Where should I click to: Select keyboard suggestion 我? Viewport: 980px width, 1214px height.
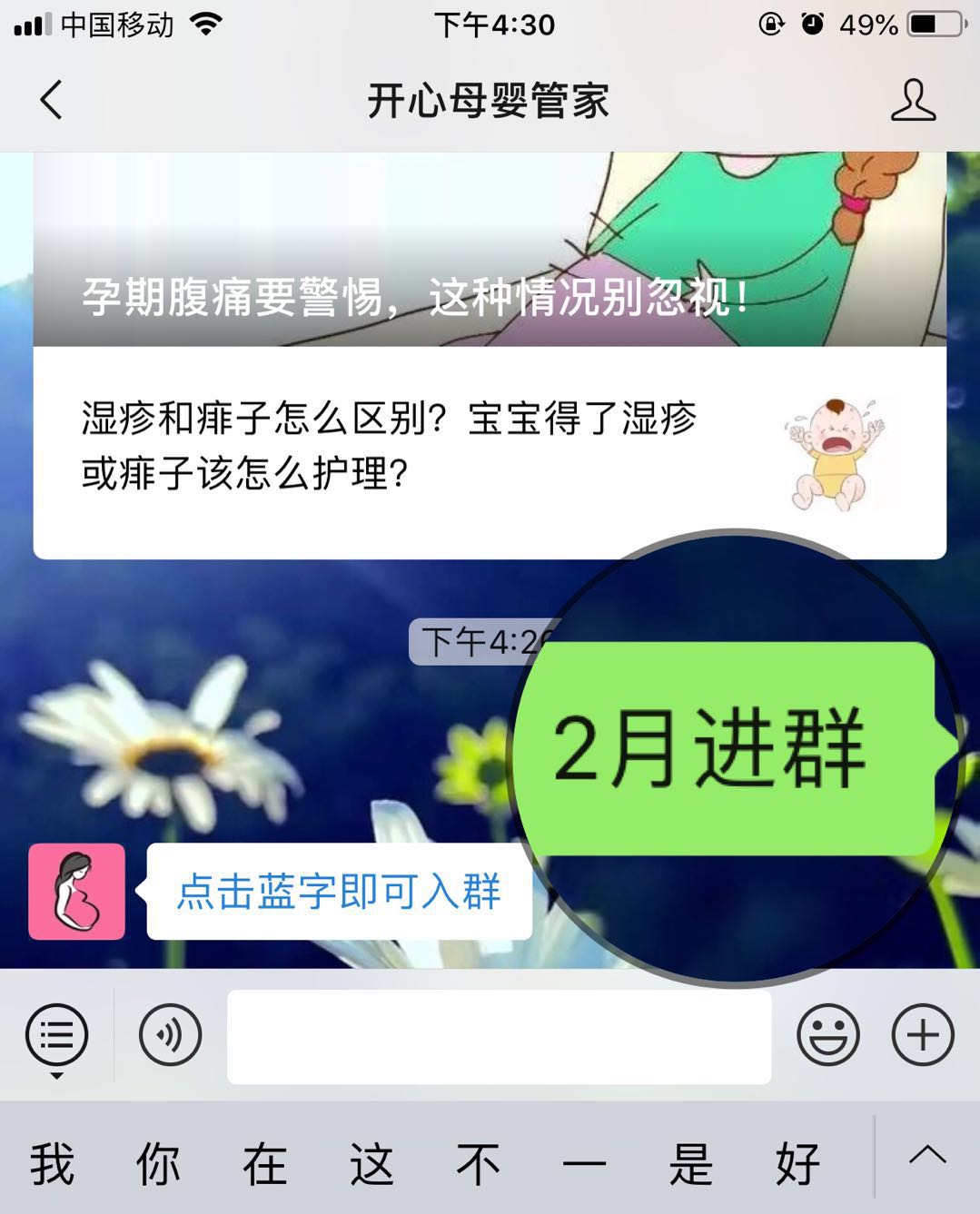[x=52, y=1165]
